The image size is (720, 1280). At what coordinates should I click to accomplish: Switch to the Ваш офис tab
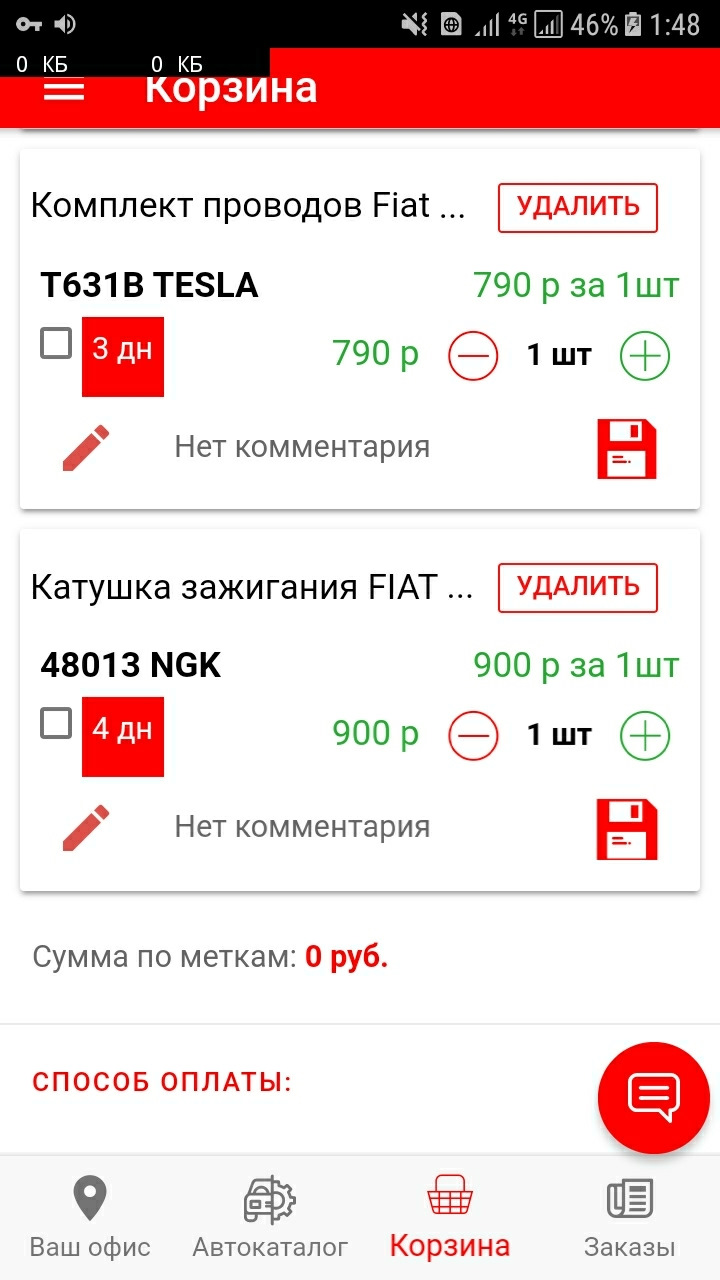pos(90,1218)
